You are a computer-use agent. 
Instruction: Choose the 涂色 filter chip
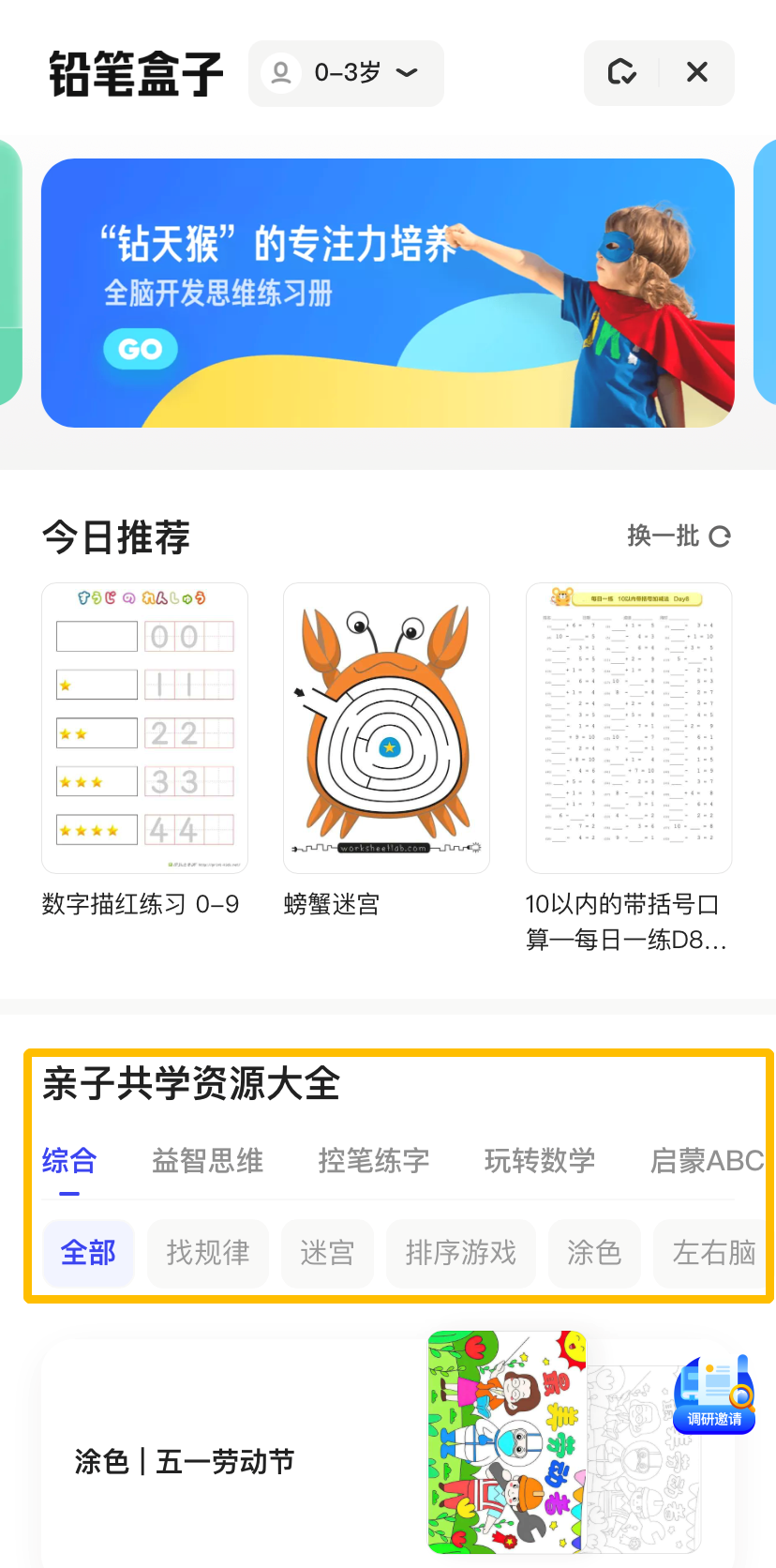(594, 1253)
